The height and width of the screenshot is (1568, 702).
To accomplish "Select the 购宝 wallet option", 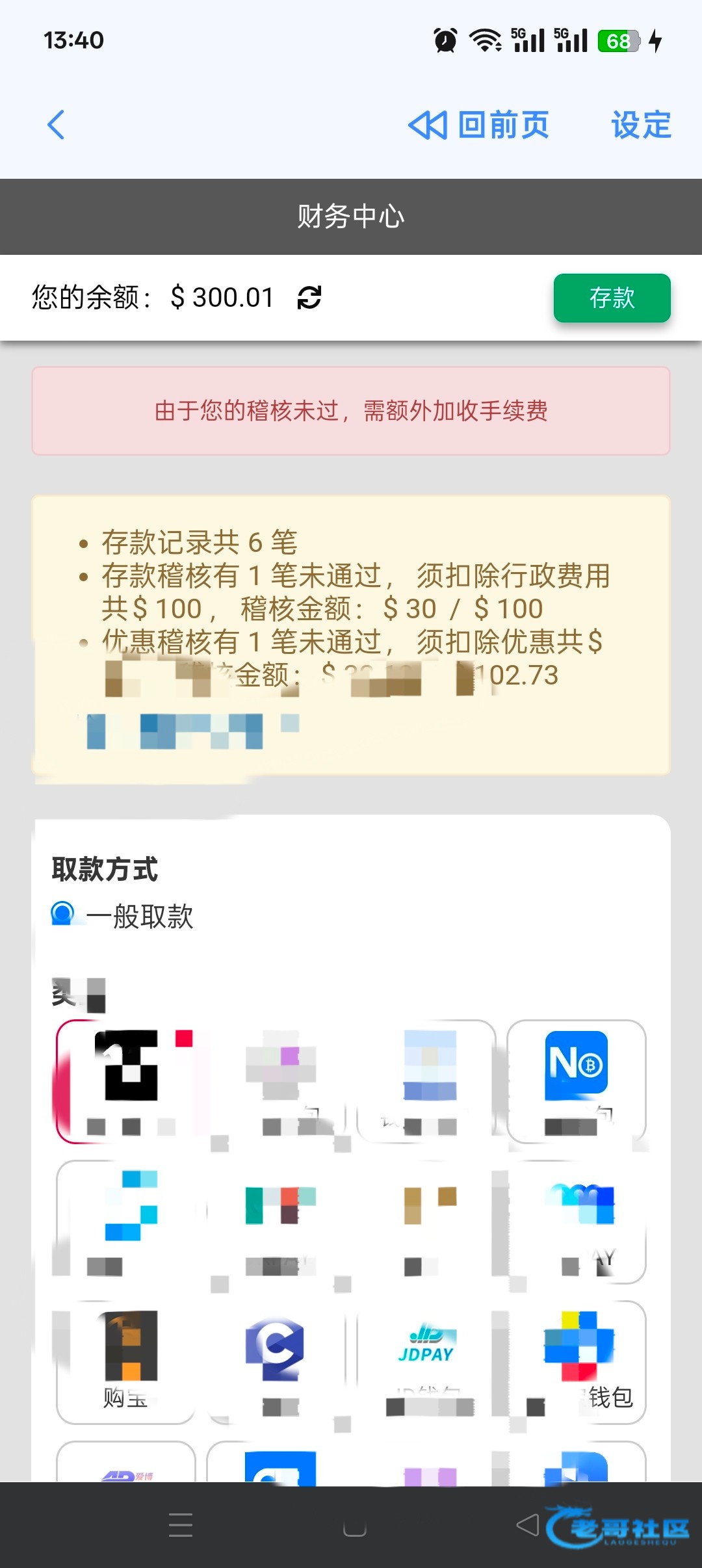I will 126,1362.
